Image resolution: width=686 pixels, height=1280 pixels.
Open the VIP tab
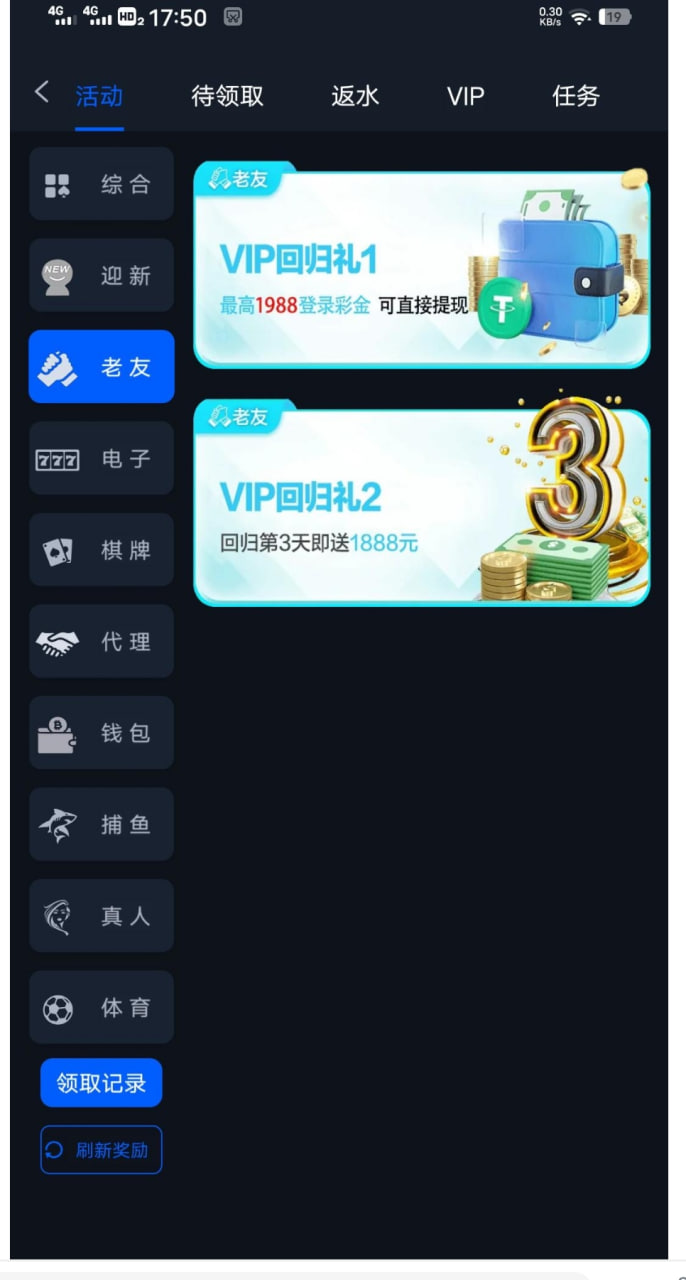pyautogui.click(x=466, y=96)
